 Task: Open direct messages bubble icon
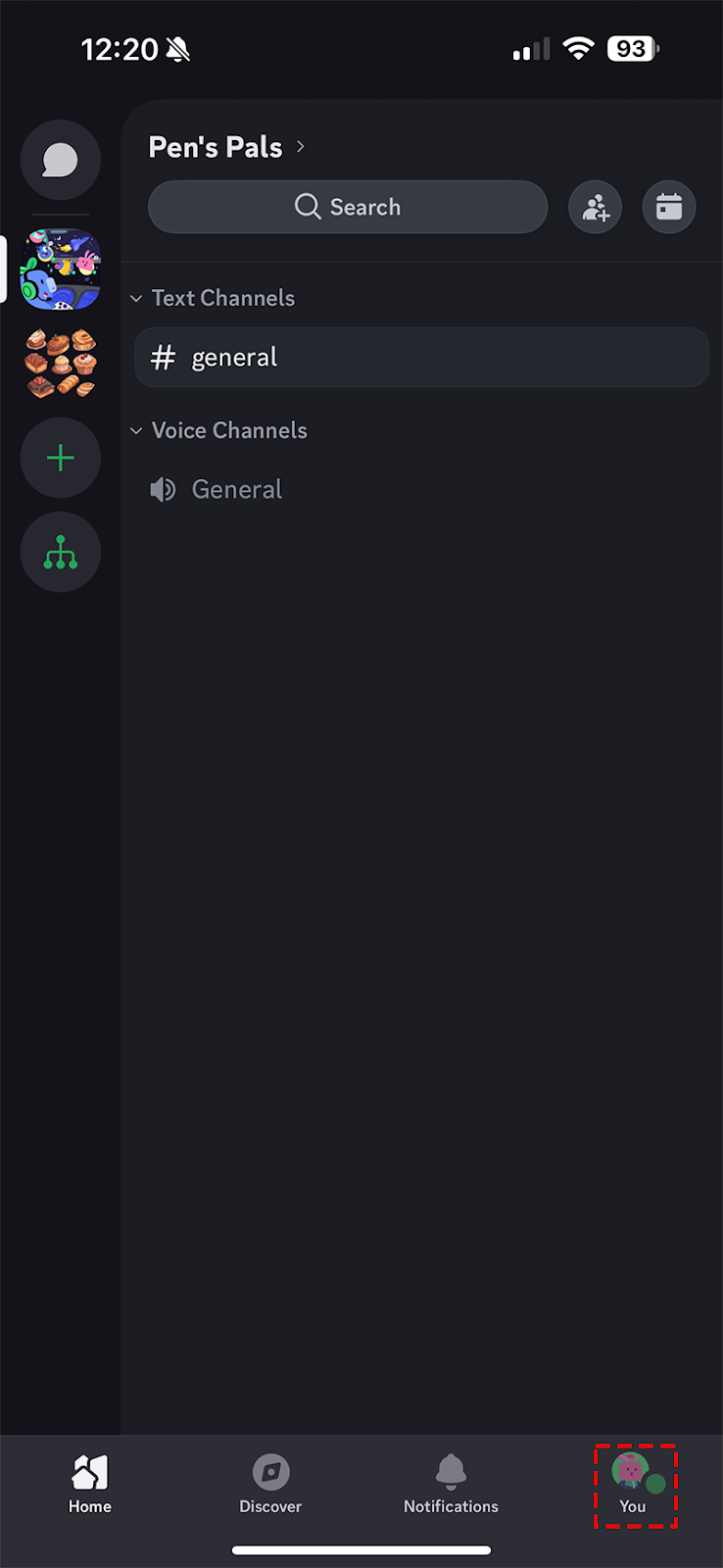61,160
